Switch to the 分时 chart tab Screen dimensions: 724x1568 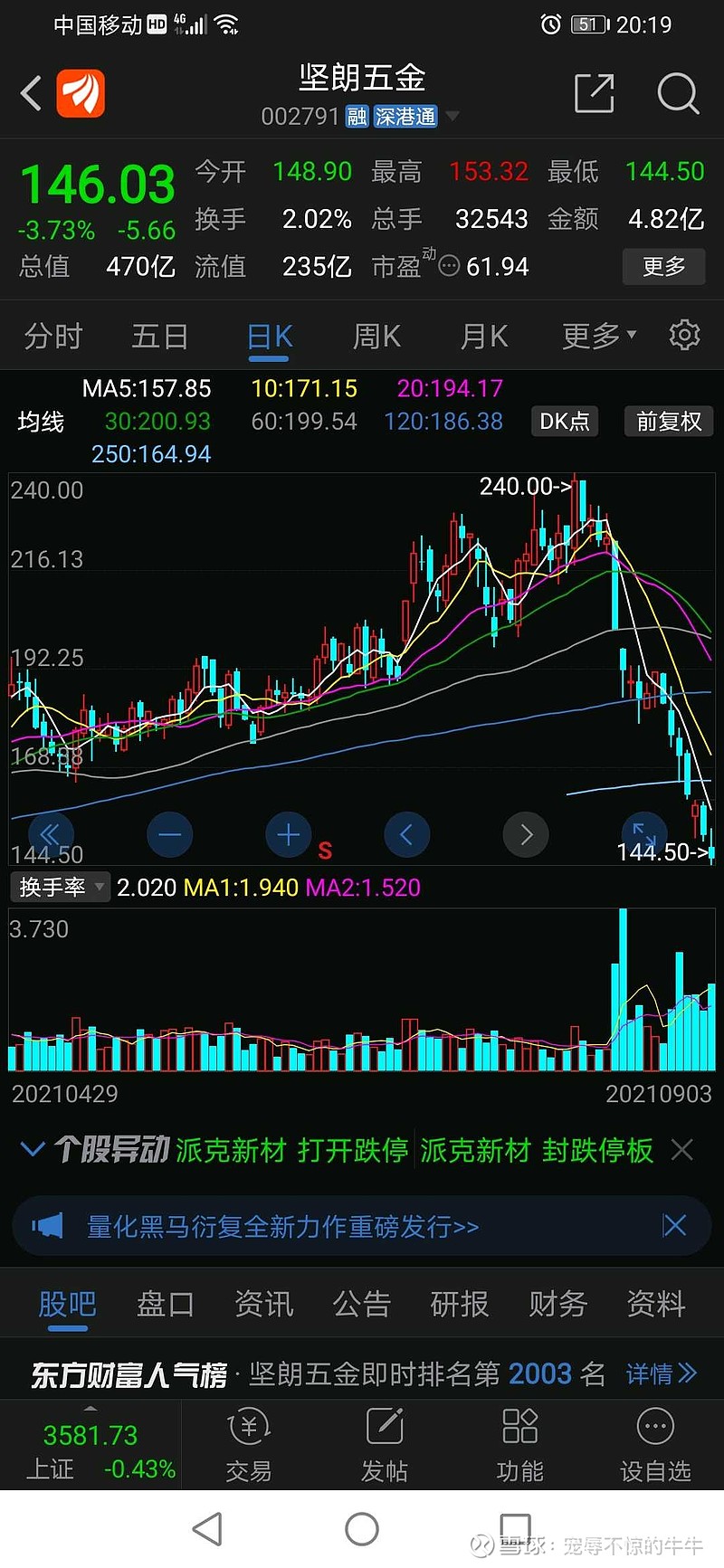tap(53, 337)
